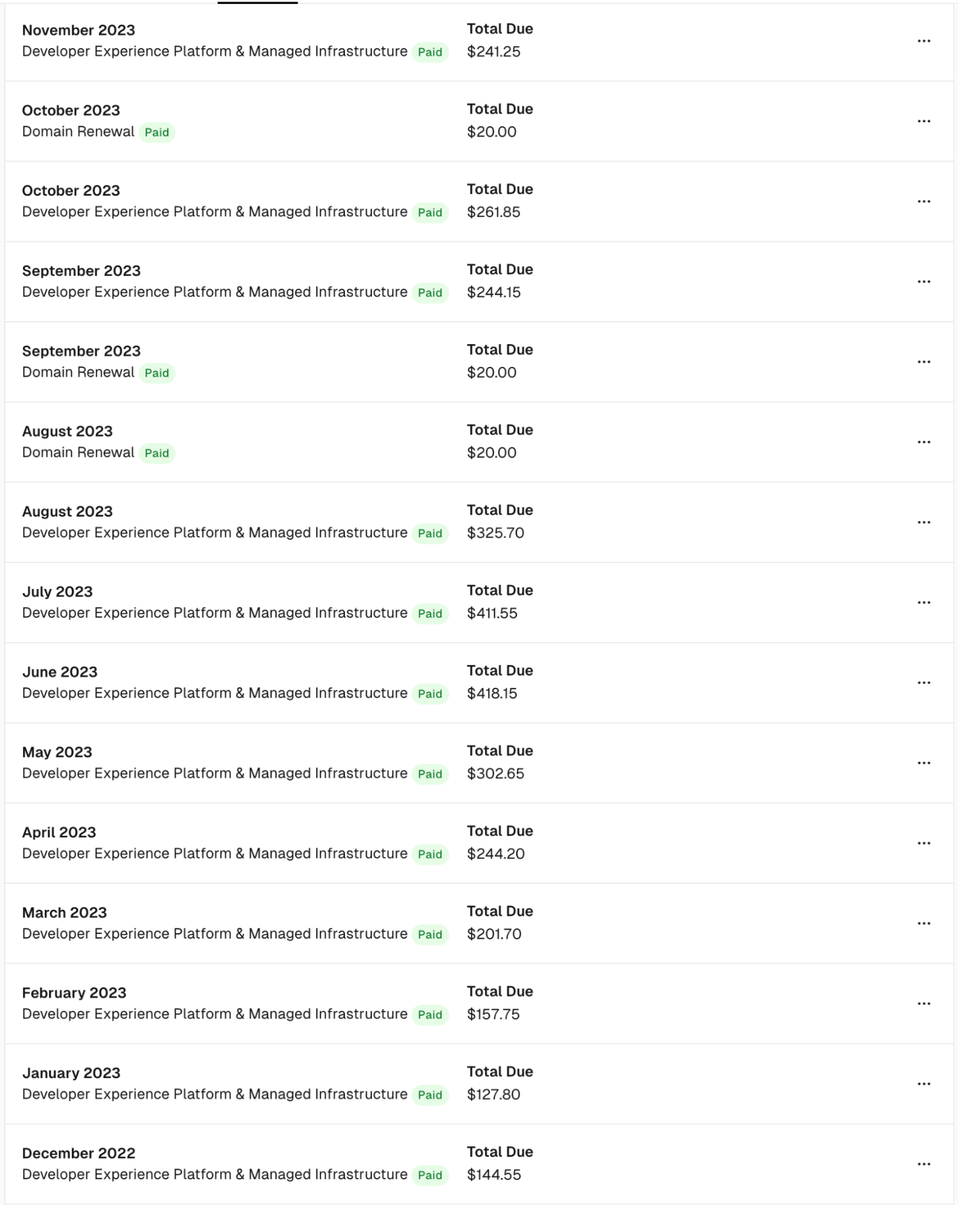Open the options menu for November 2023 invoice
The height and width of the screenshot is (1205, 960).
coord(922,41)
